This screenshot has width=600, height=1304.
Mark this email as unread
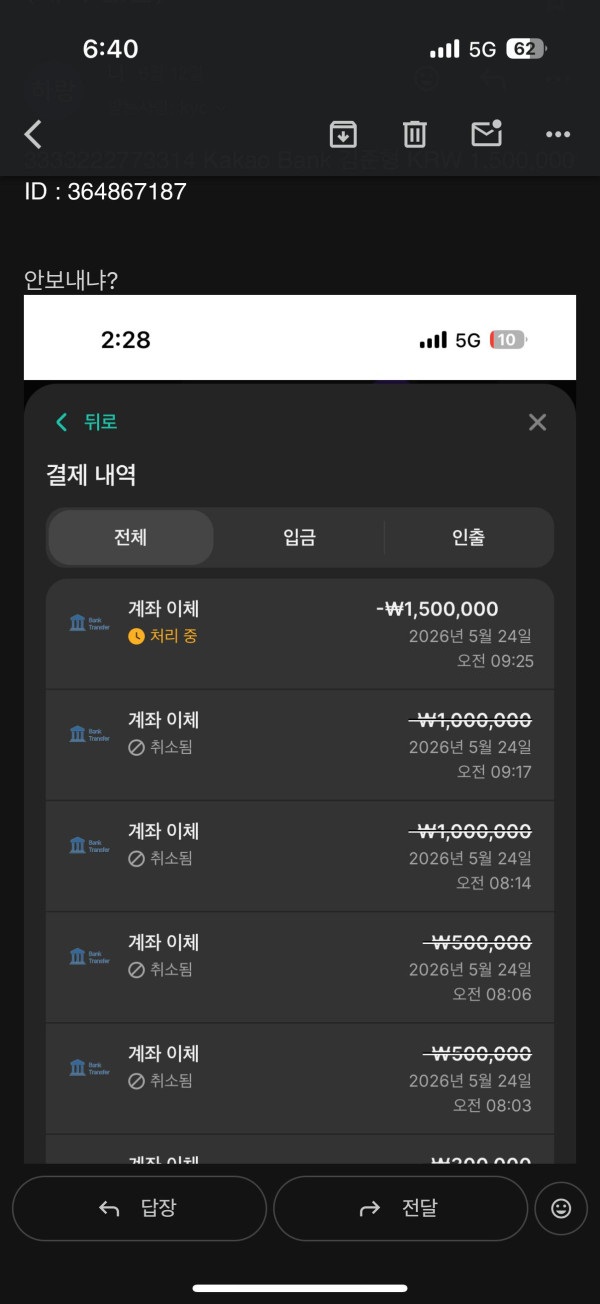(486, 133)
